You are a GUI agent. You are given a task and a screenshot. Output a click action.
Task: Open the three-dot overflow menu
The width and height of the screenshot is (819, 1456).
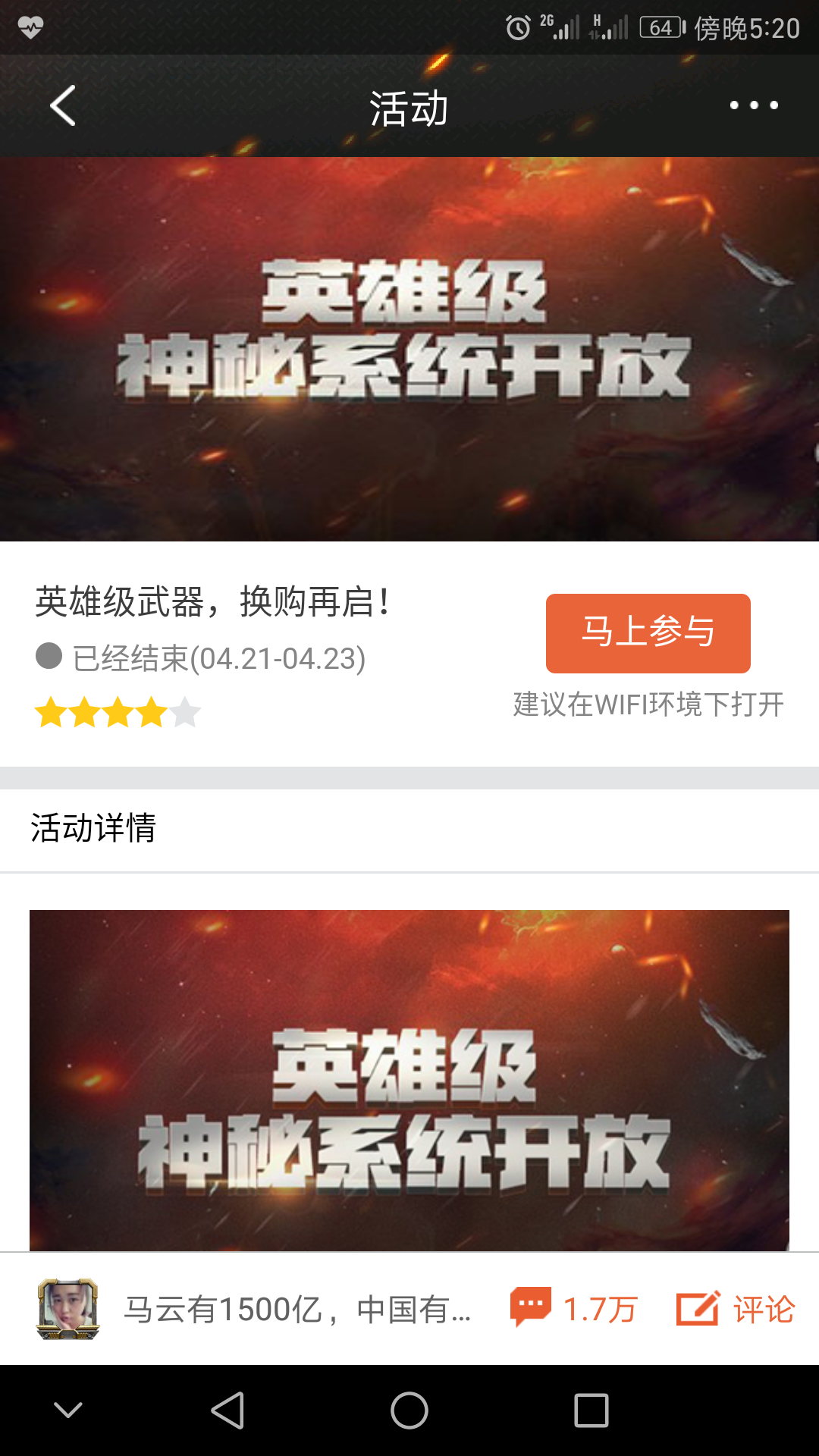point(754,105)
